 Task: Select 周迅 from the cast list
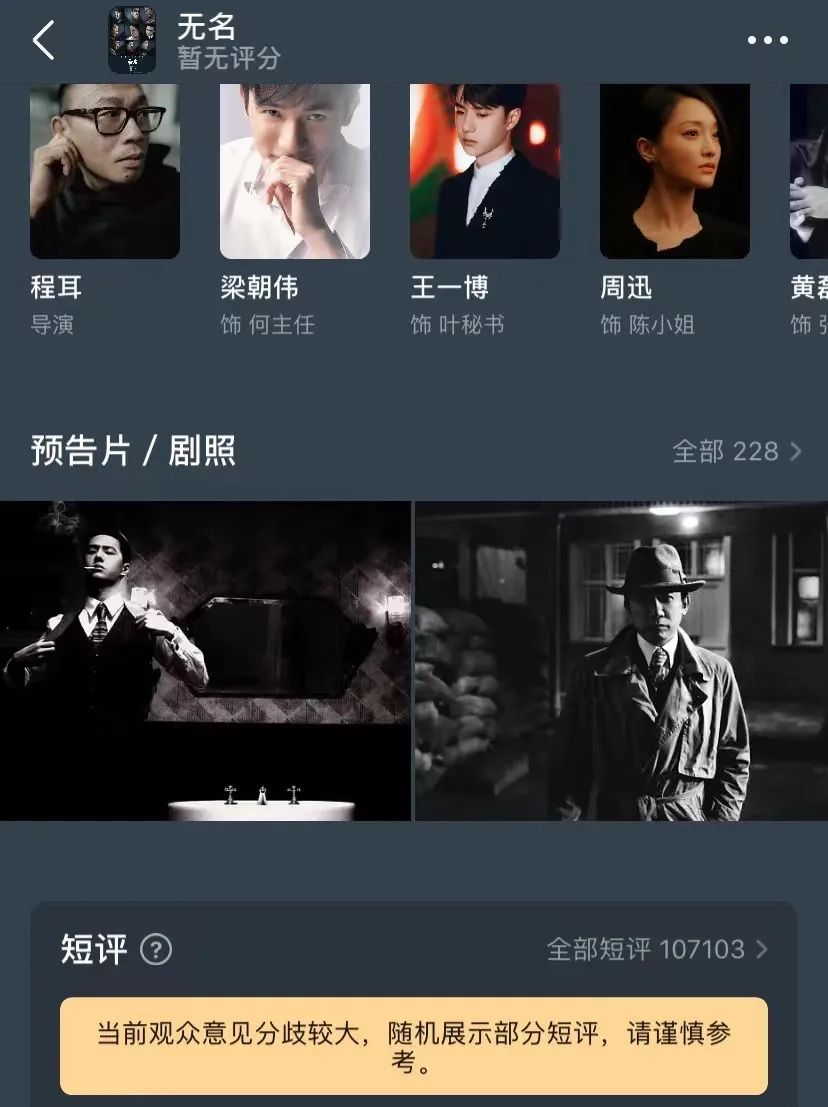pyautogui.click(x=675, y=172)
